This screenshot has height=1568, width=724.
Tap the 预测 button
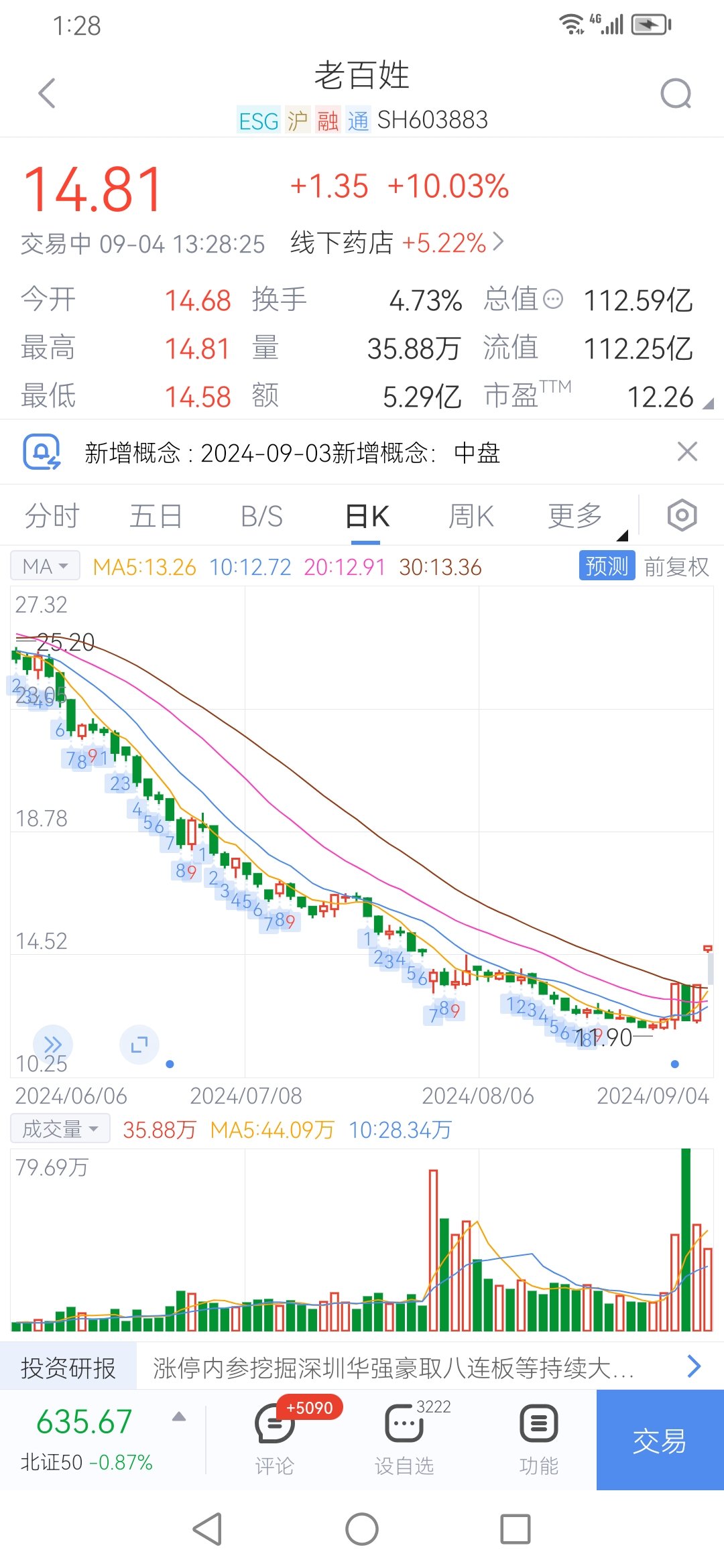coord(606,566)
